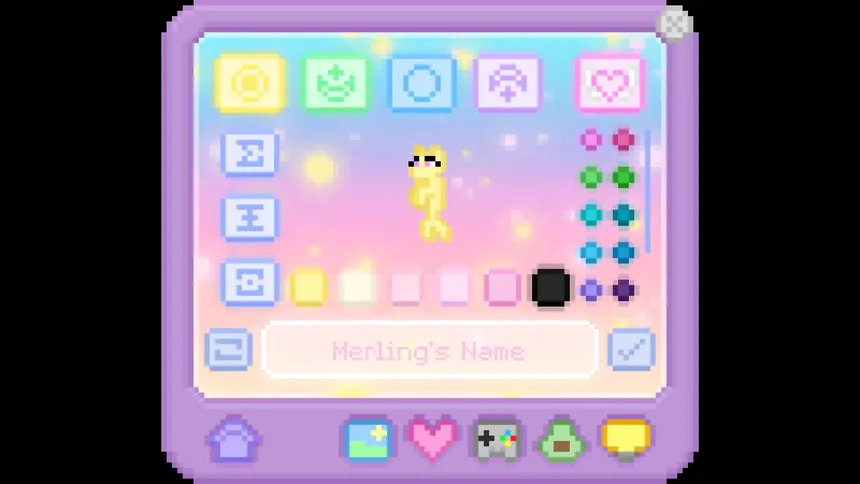Open the yellow chat bubble

pyautogui.click(x=626, y=437)
